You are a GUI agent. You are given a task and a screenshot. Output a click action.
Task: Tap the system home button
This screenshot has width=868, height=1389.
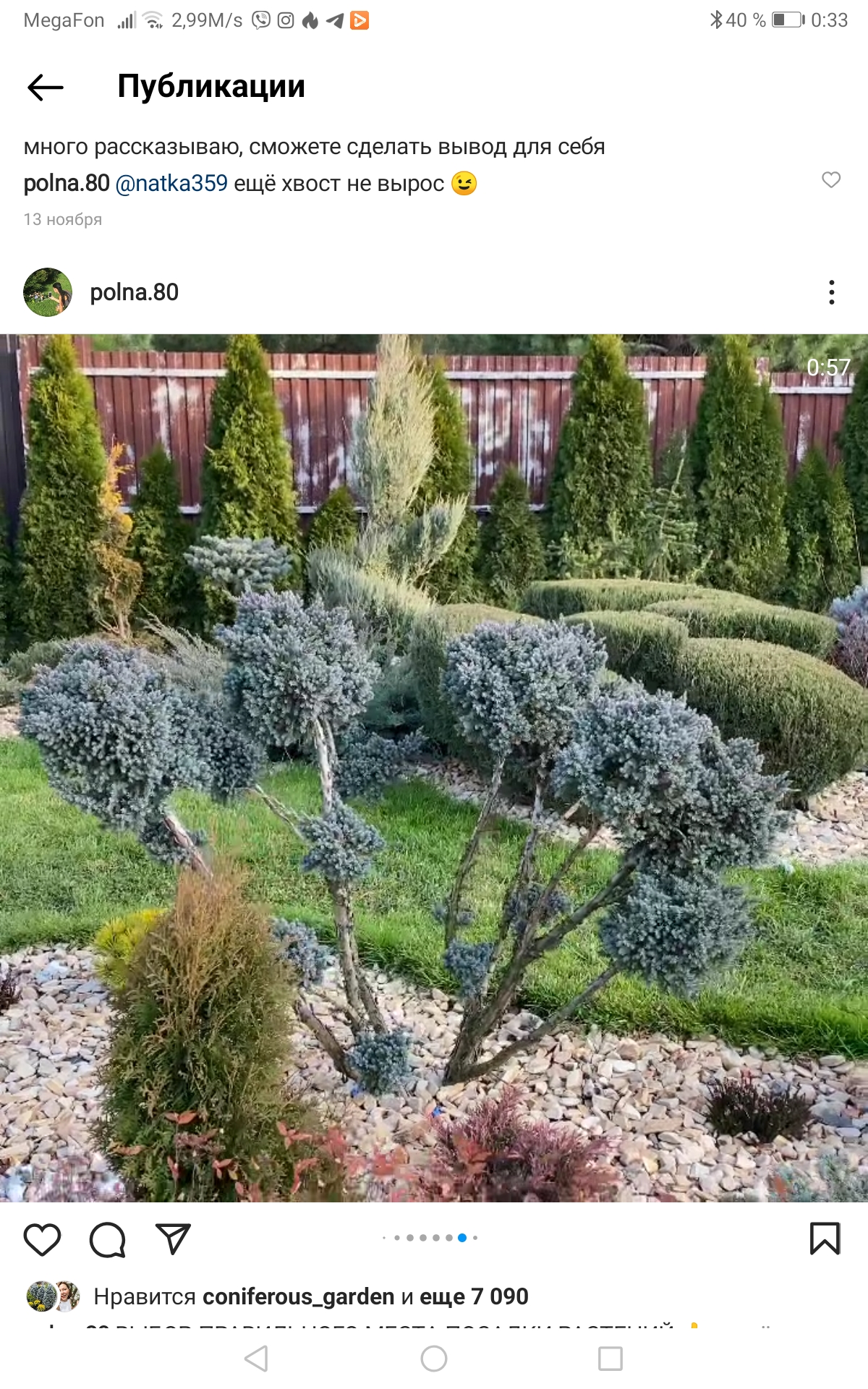pyautogui.click(x=434, y=1359)
